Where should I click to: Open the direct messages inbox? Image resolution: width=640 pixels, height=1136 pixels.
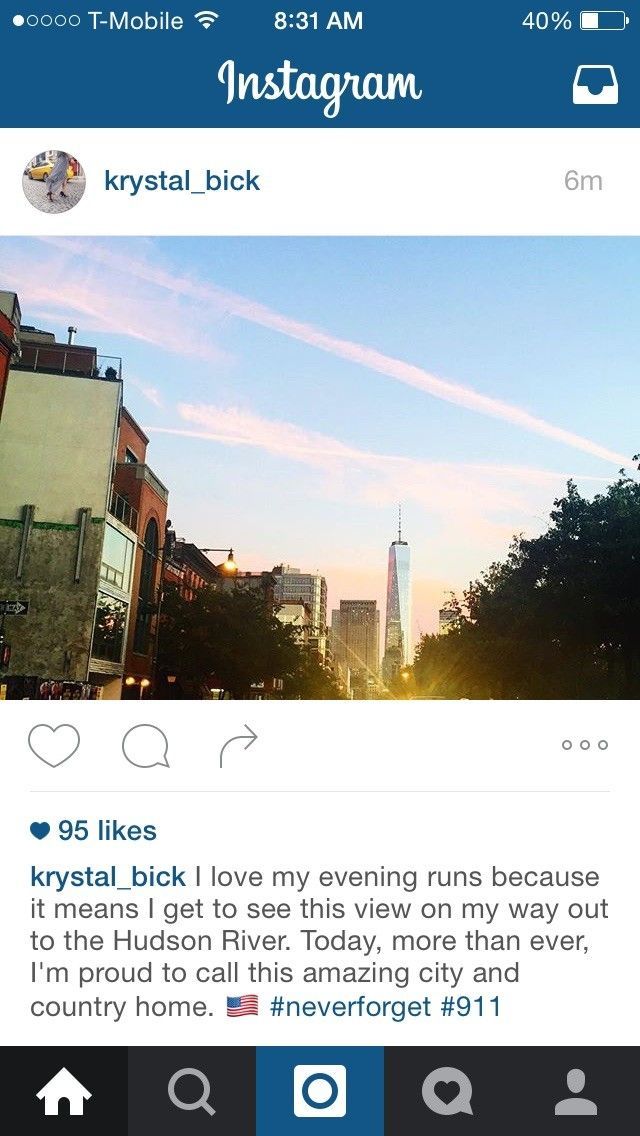tap(595, 86)
